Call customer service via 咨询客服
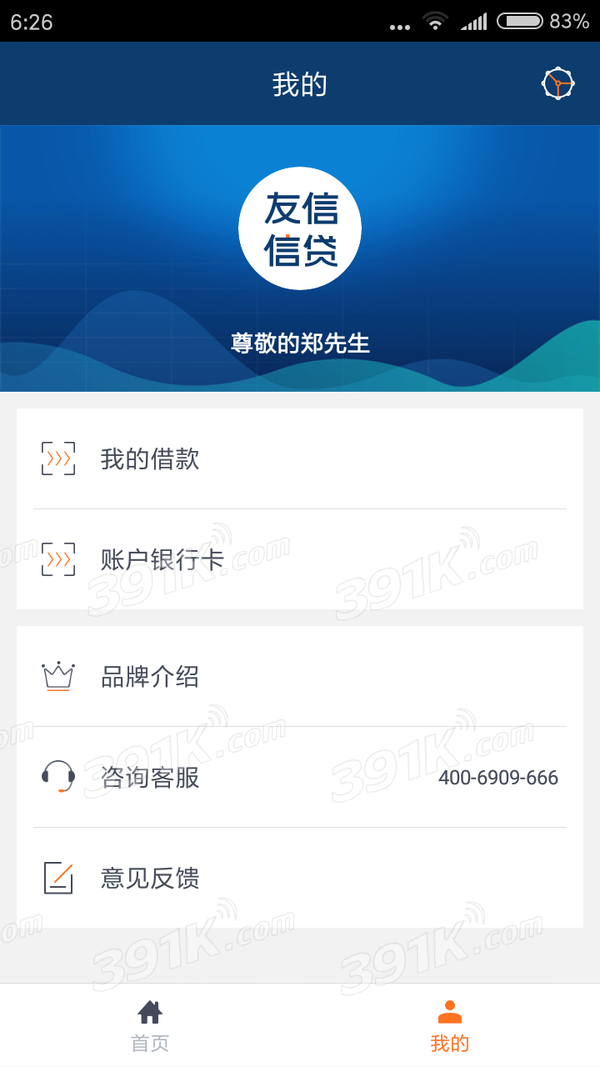 pyautogui.click(x=300, y=777)
